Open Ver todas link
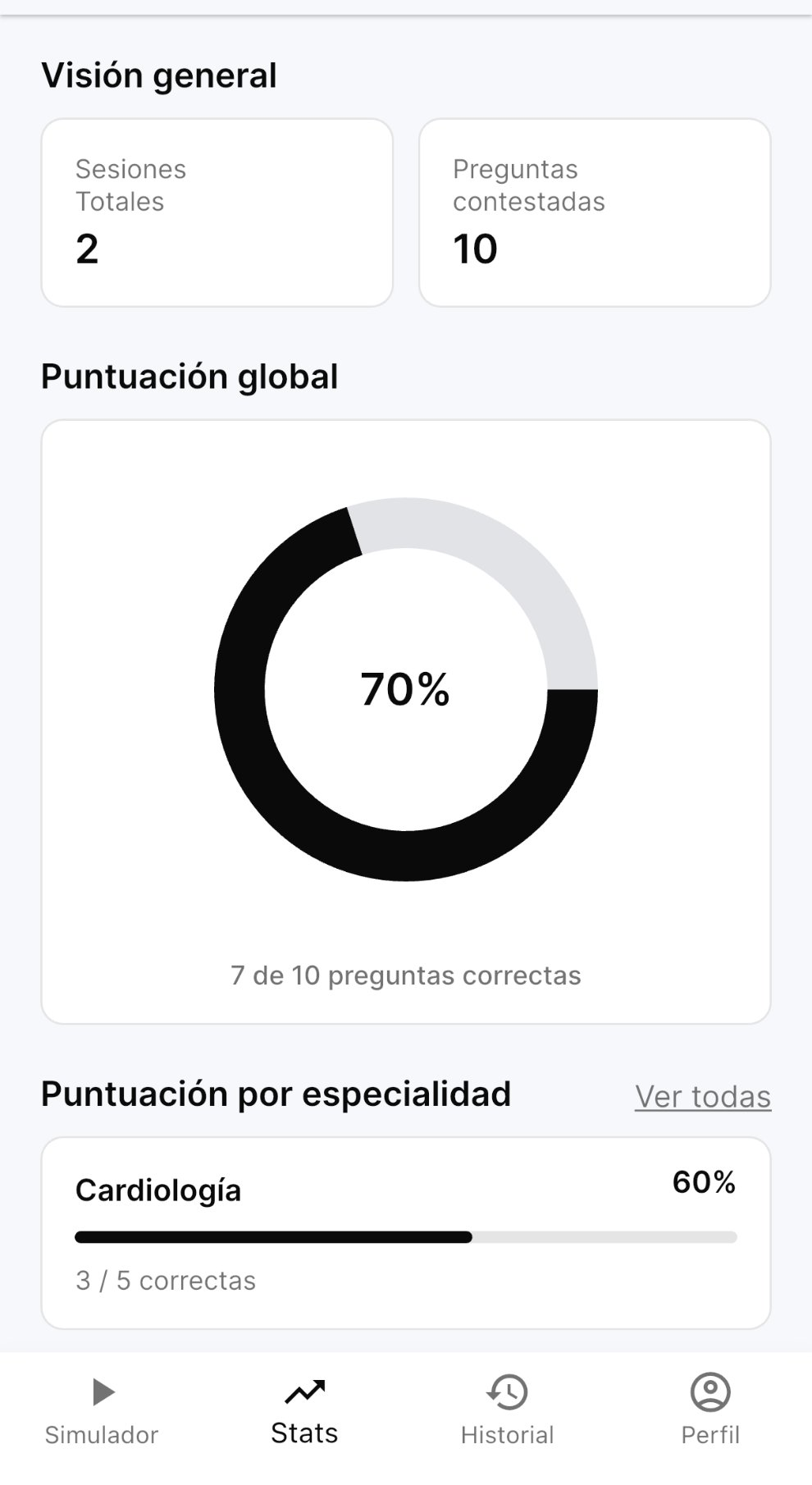 pos(702,1096)
